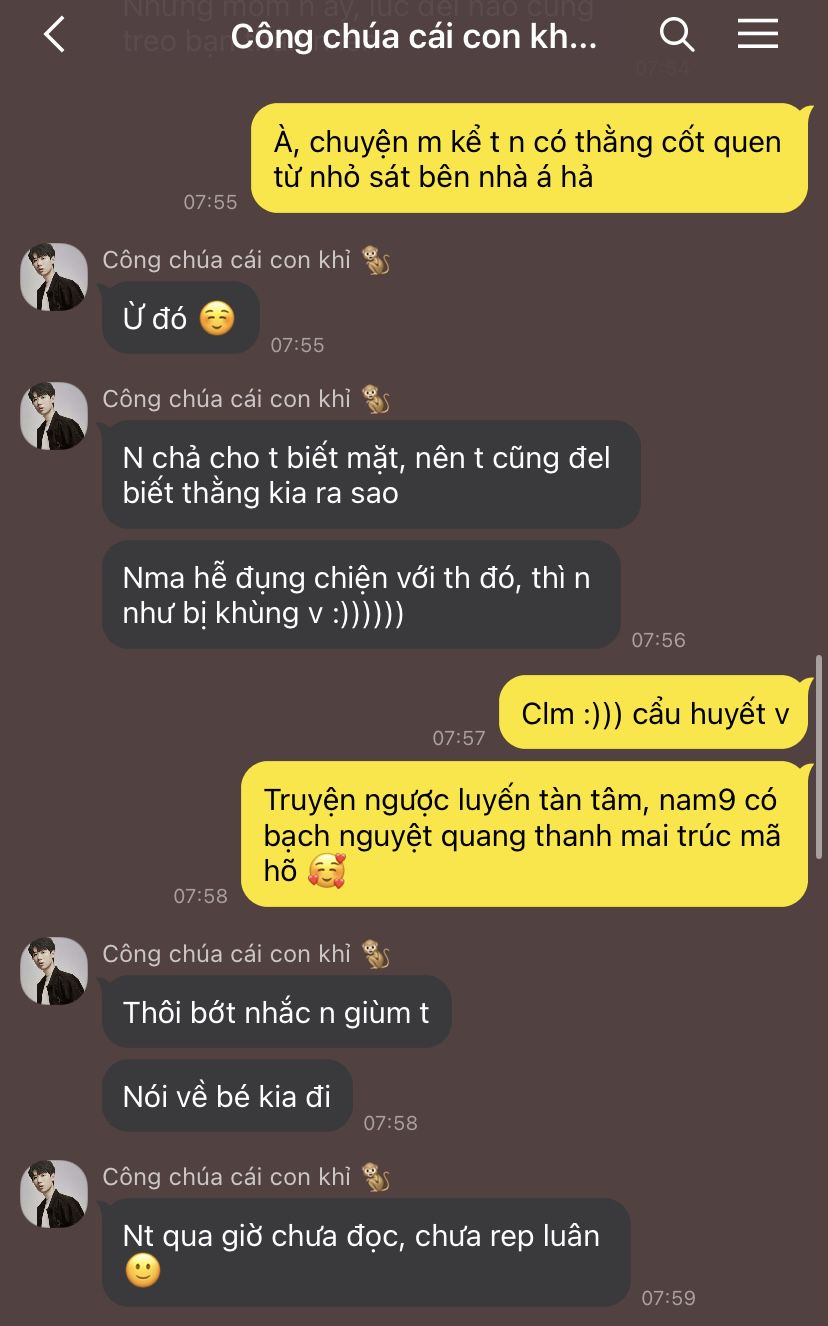The image size is (828, 1326).
Task: Tap avatar beside "Thôi bớt nhắc n giùm t"
Action: 54,971
